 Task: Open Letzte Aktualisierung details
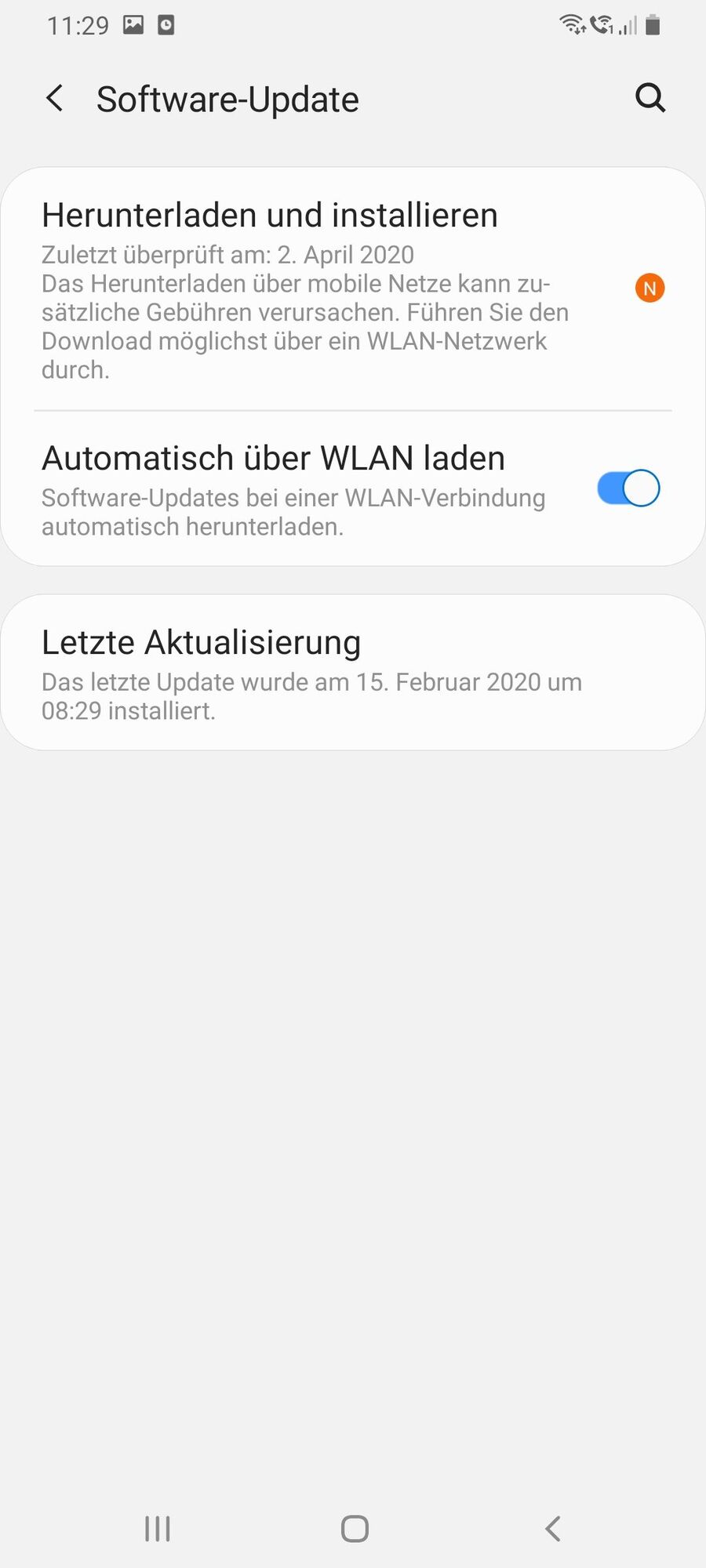(x=314, y=673)
